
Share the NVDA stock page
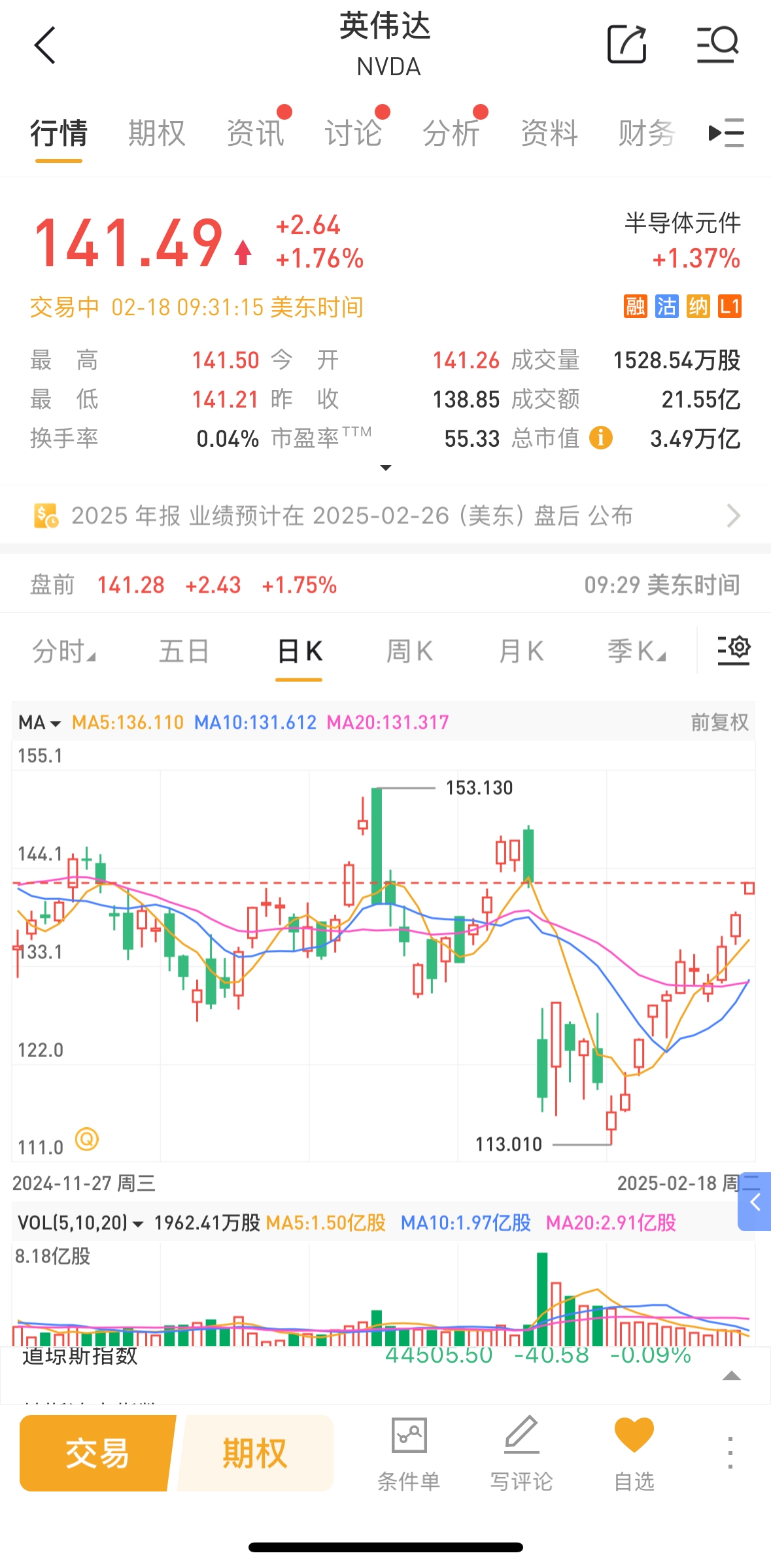pos(626,44)
